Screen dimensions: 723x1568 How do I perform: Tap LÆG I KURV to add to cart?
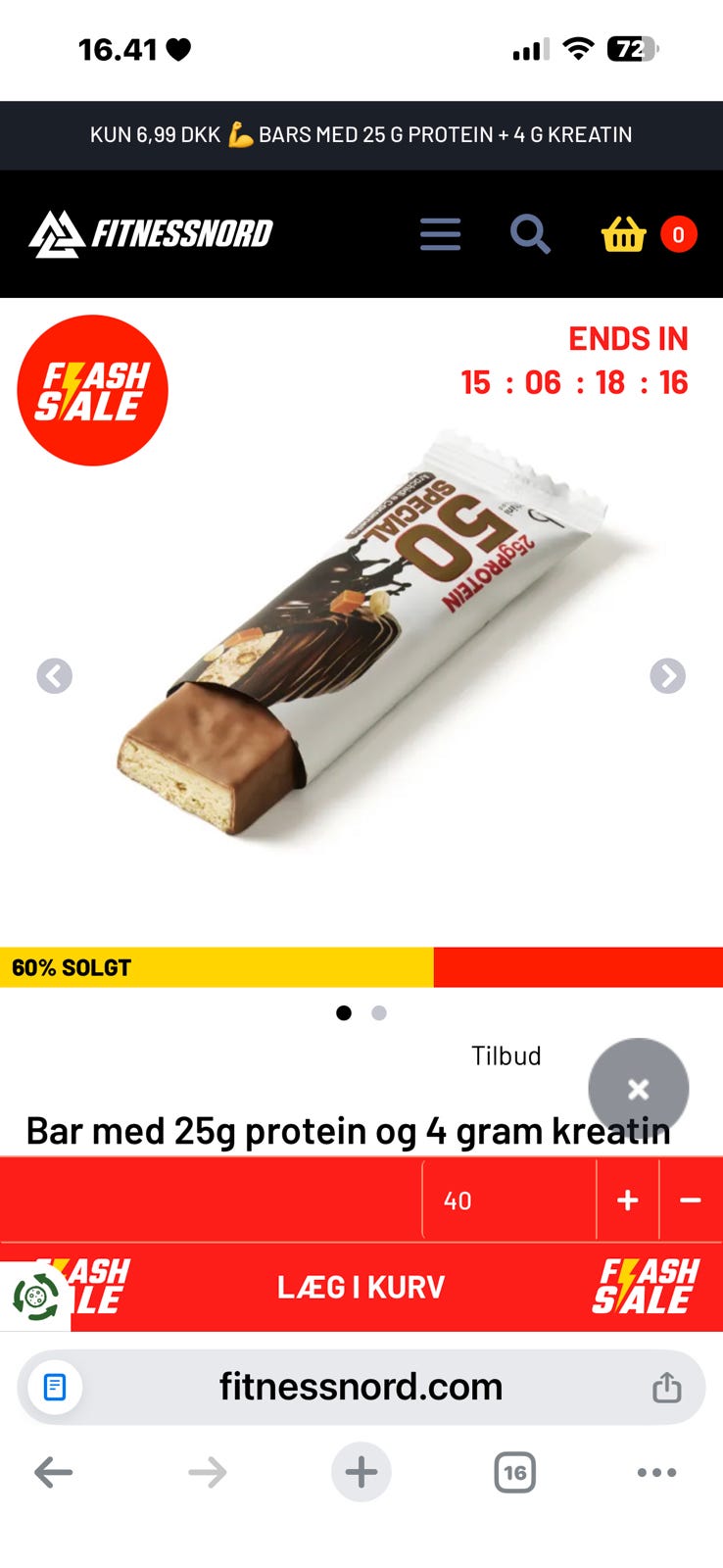point(361,1287)
